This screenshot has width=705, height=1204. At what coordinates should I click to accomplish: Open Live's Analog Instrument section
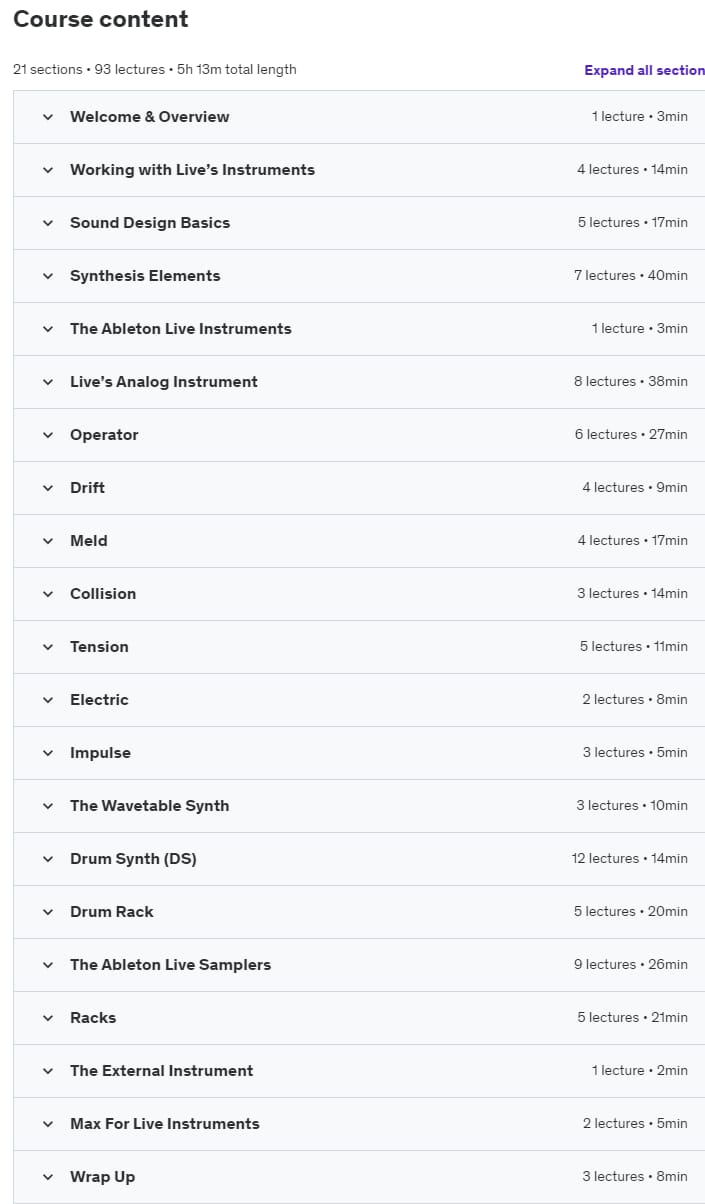[359, 382]
